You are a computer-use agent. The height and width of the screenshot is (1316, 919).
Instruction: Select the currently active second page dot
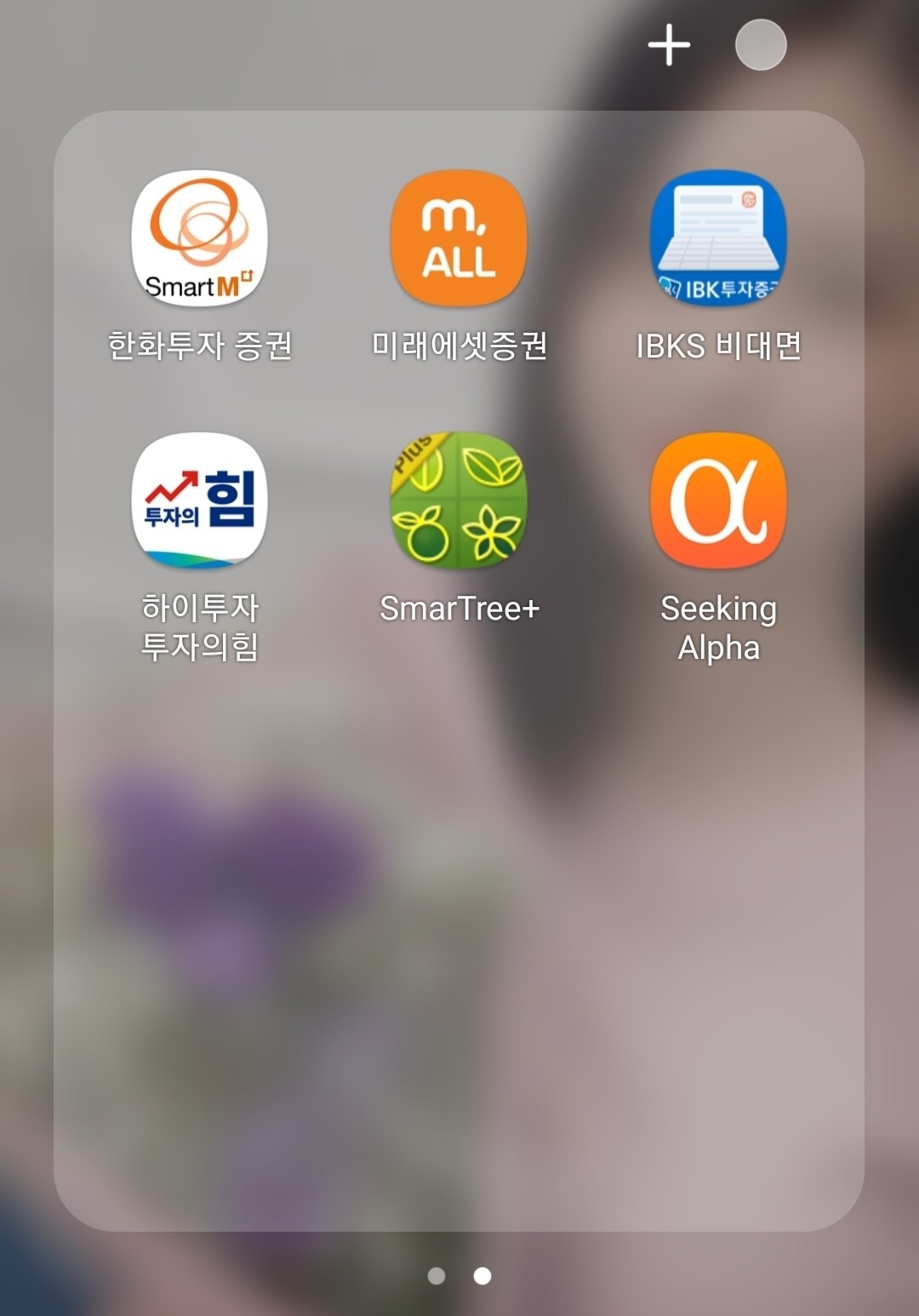tap(482, 1274)
